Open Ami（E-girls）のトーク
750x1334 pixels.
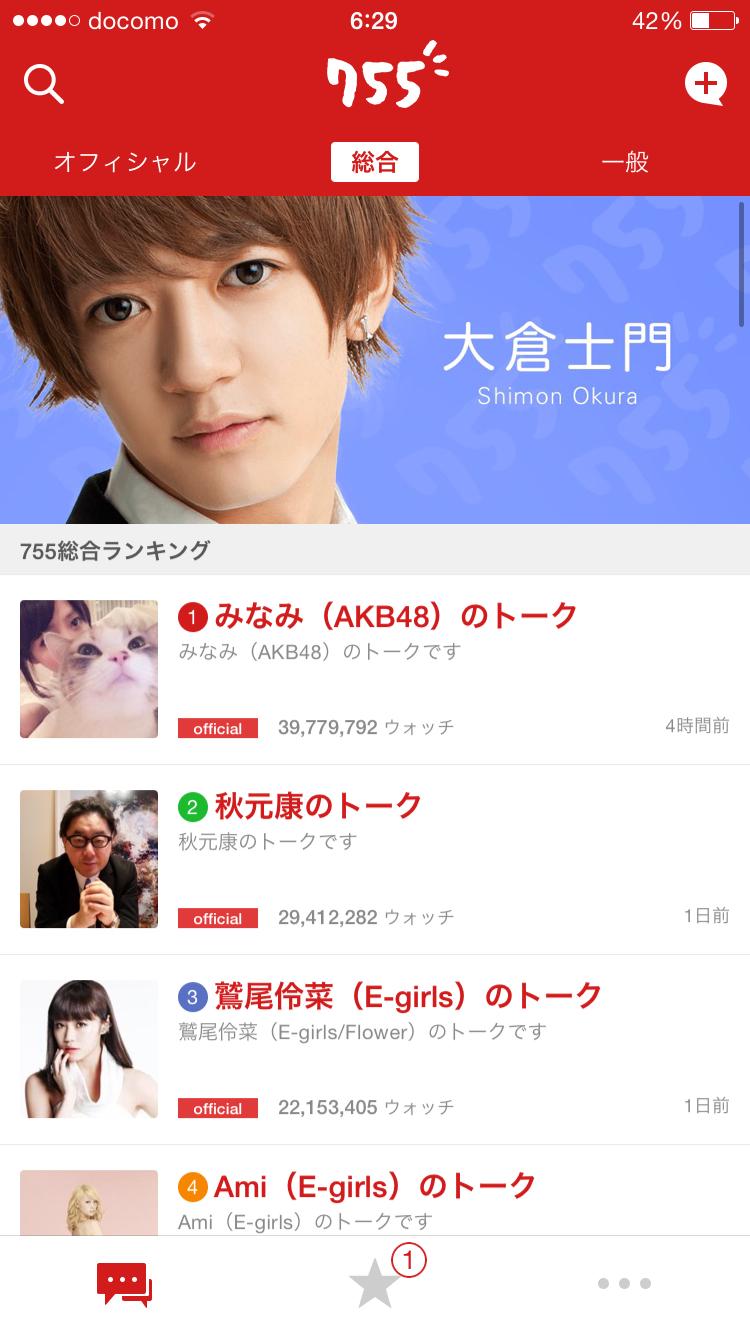point(375,1187)
